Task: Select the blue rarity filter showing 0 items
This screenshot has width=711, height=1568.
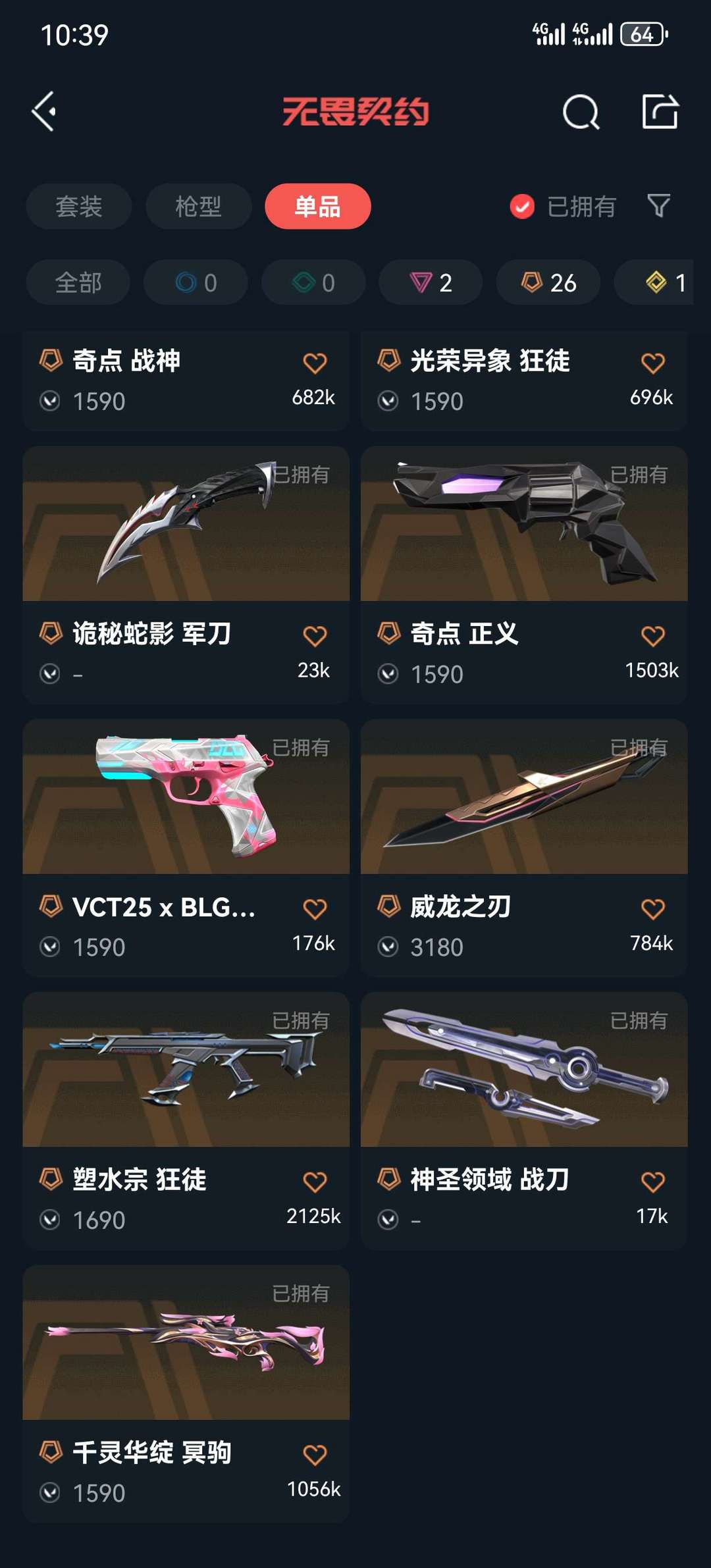Action: click(195, 282)
